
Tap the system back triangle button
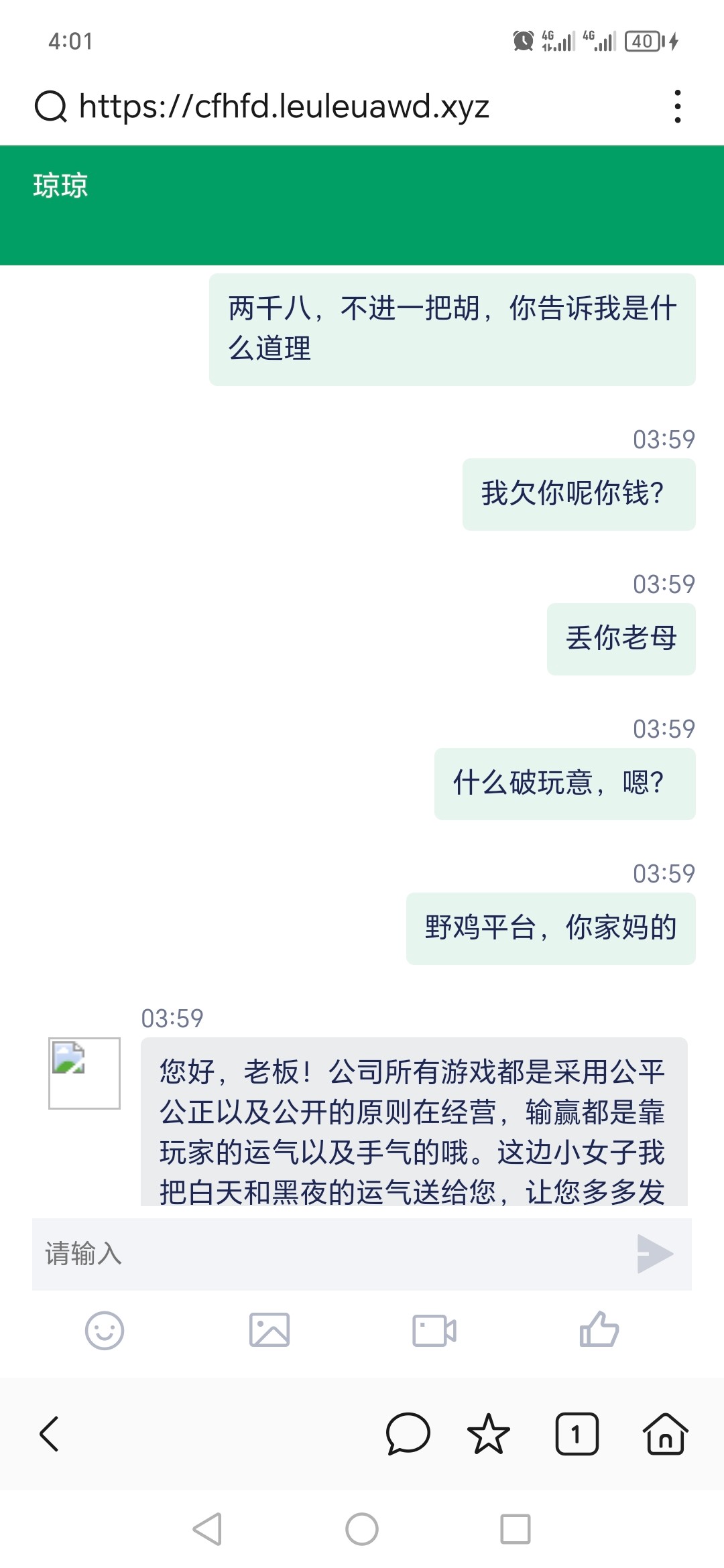208,1529
